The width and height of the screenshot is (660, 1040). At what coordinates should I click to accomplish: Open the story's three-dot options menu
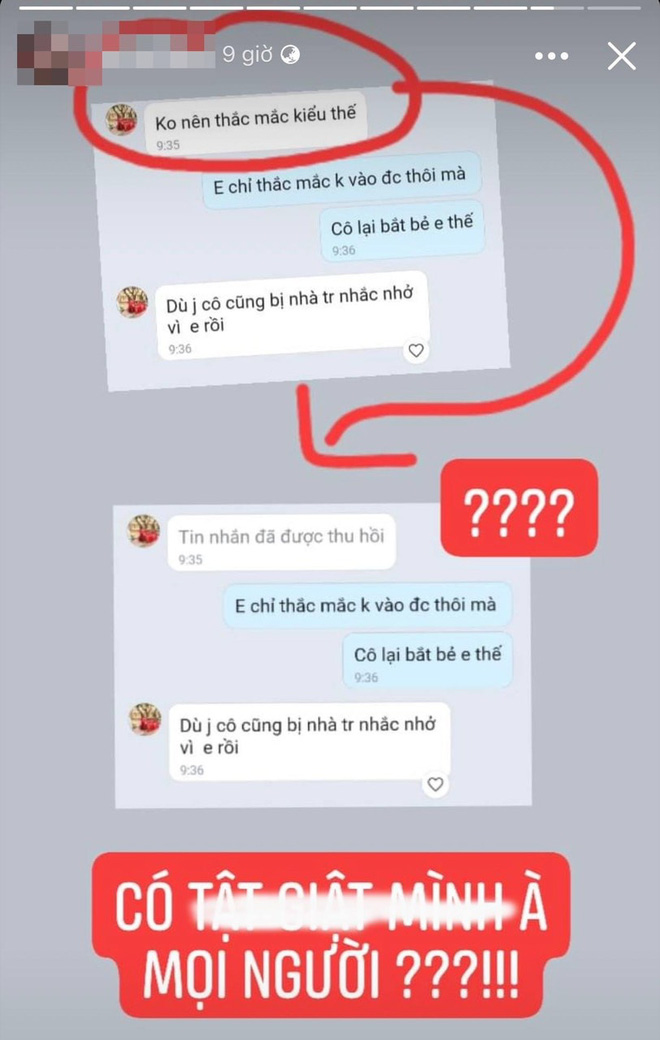pyautogui.click(x=553, y=56)
